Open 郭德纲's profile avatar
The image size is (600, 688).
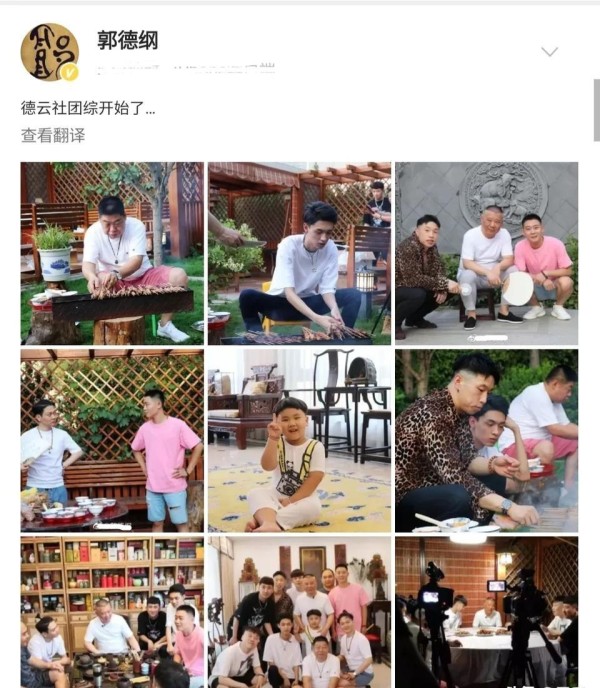click(50, 52)
